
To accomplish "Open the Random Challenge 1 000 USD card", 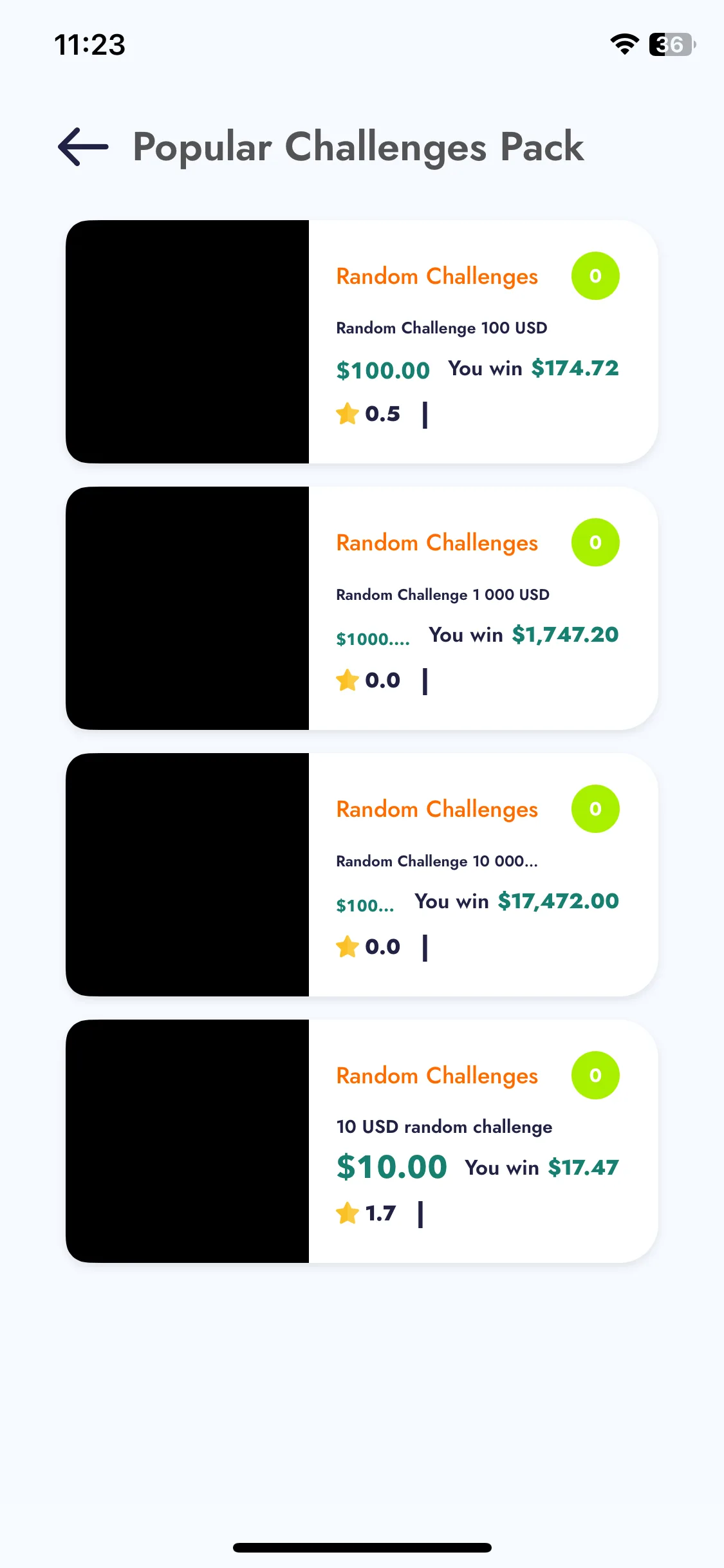I will coord(362,608).
